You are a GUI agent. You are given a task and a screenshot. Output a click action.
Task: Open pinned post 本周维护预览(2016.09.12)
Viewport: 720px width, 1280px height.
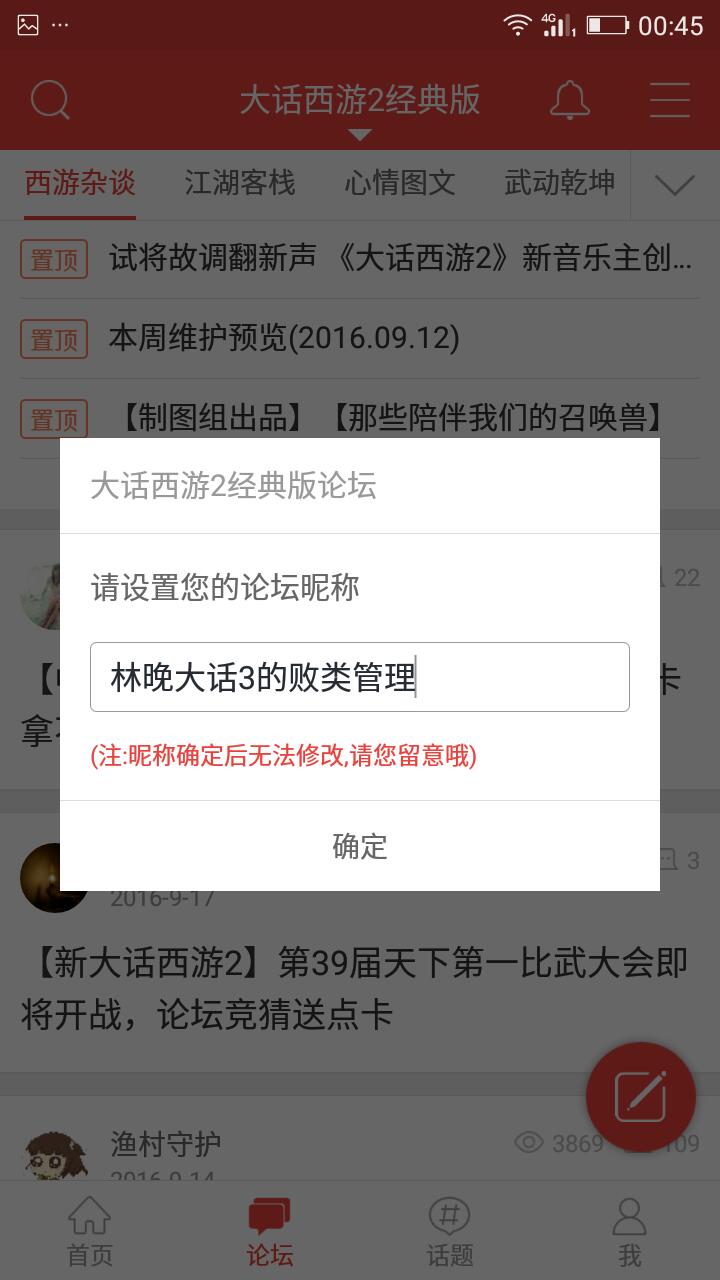(x=284, y=338)
